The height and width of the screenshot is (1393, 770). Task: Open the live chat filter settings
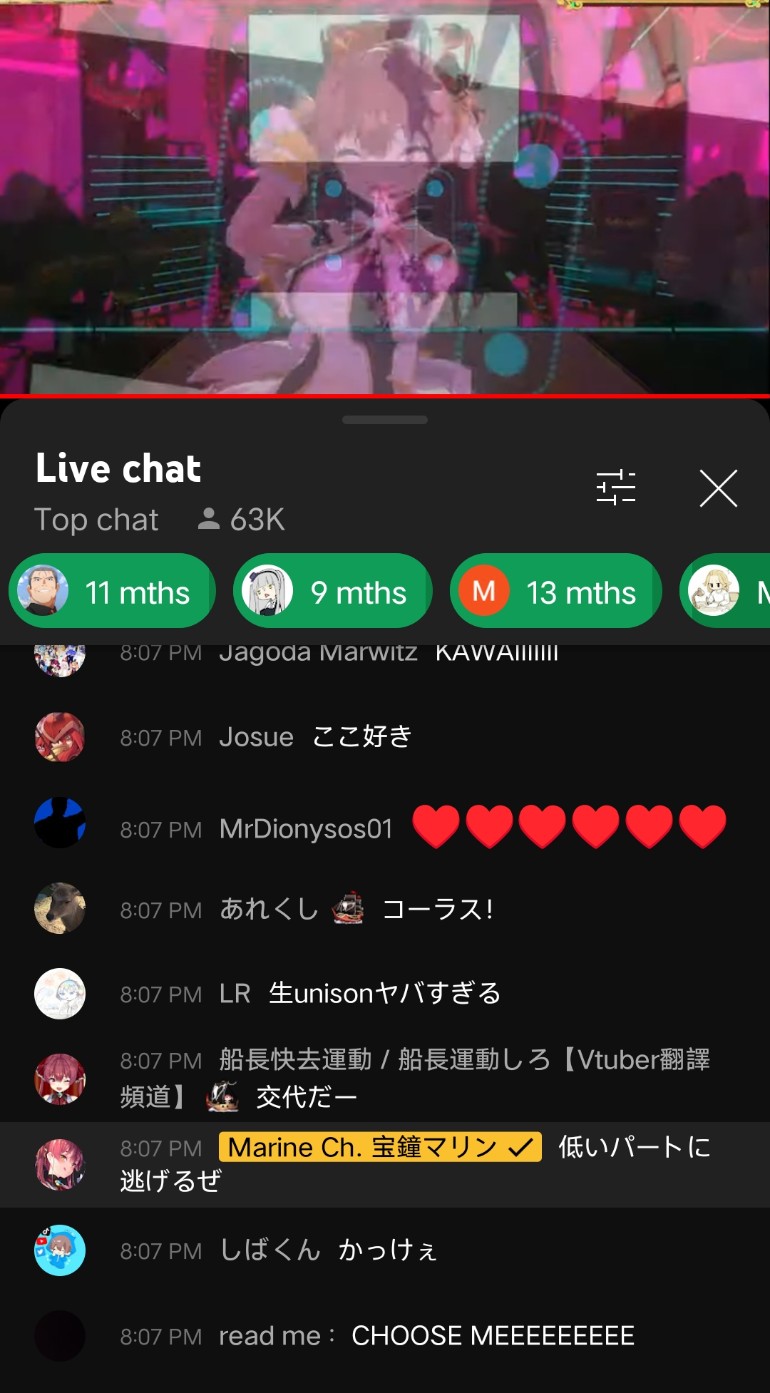click(616, 488)
